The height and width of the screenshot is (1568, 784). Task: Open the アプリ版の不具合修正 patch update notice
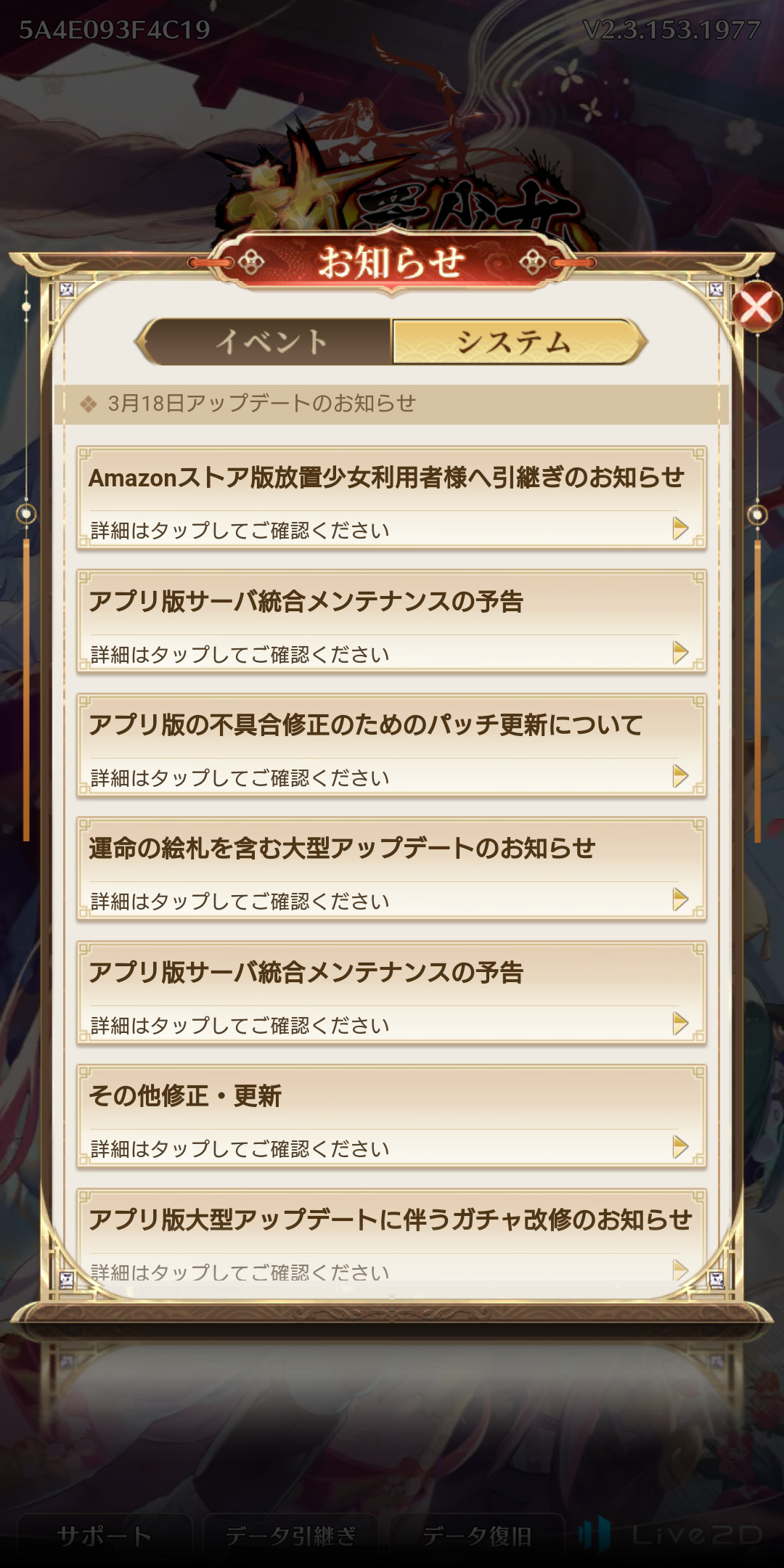[x=391, y=746]
